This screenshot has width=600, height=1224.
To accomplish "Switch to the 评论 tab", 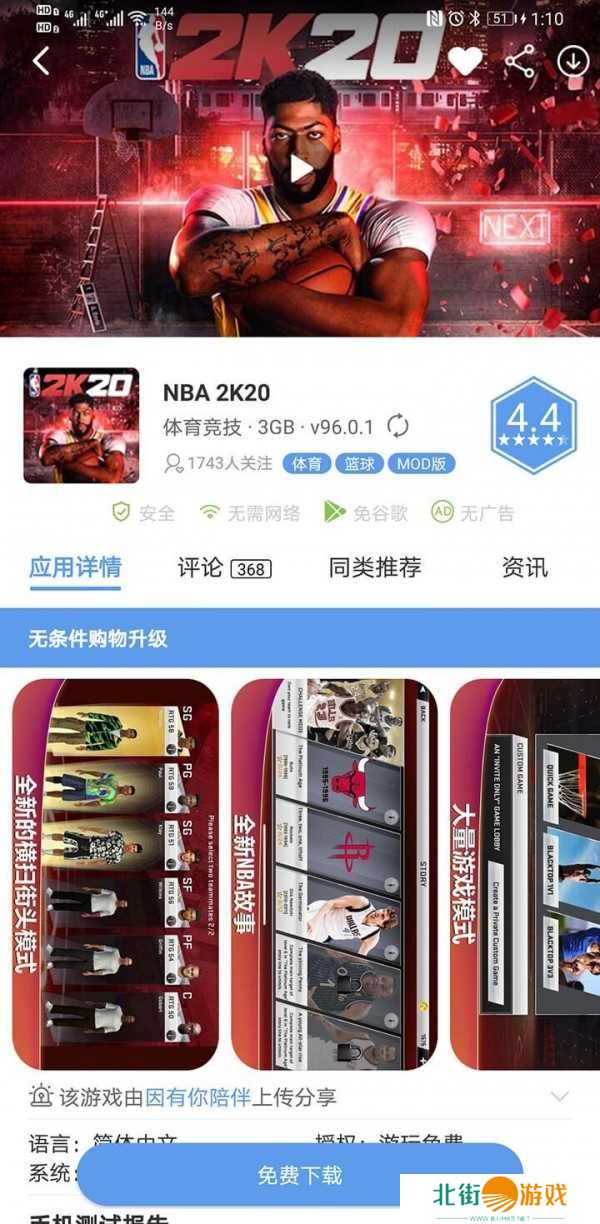I will [224, 568].
